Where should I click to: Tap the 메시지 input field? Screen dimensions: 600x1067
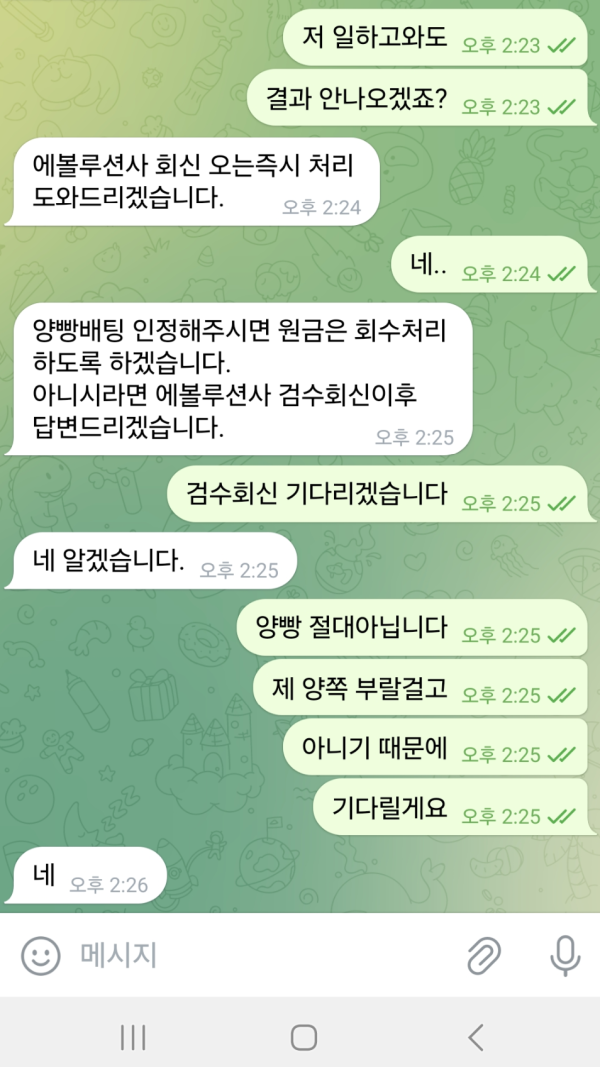tap(260, 956)
